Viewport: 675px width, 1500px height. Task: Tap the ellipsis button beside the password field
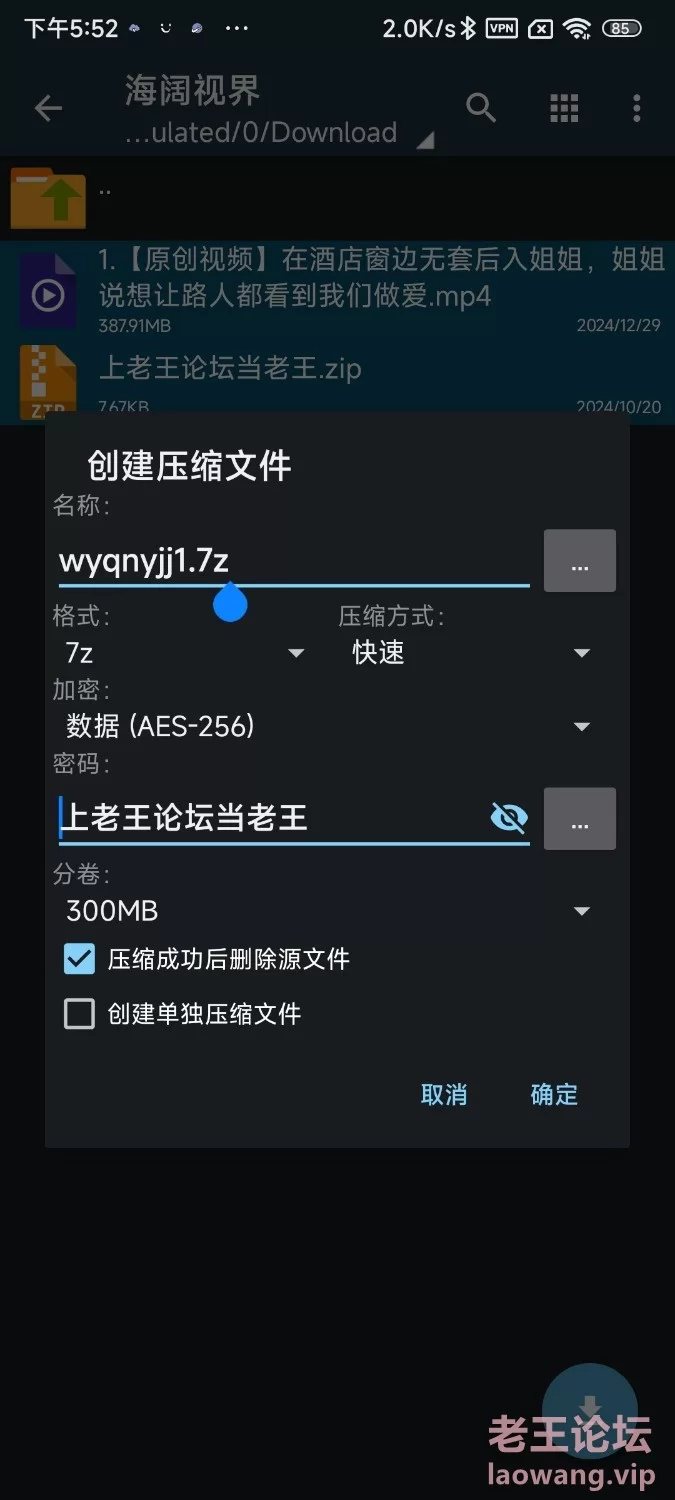coord(580,819)
